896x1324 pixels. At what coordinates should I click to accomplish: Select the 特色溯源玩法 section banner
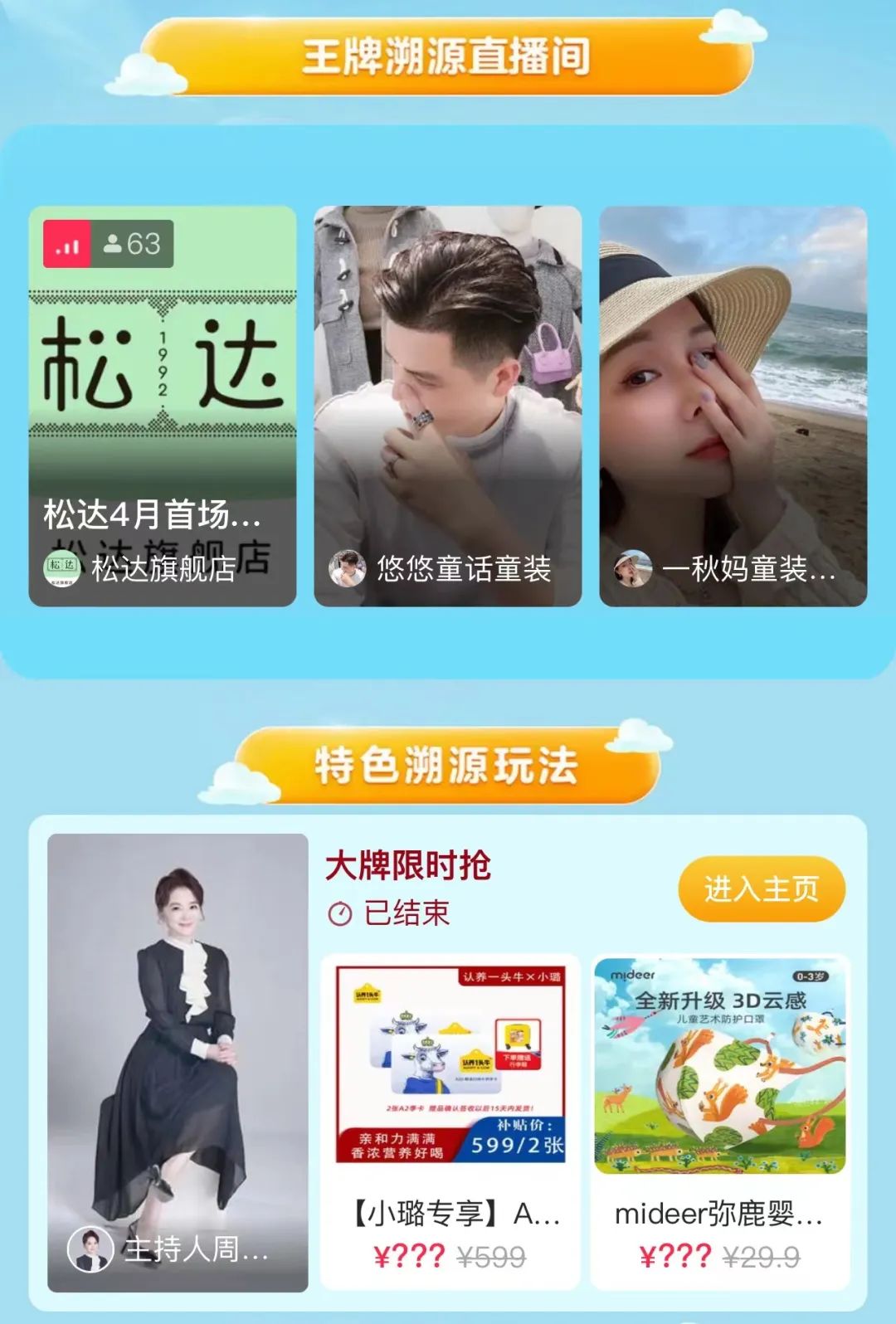[448, 767]
